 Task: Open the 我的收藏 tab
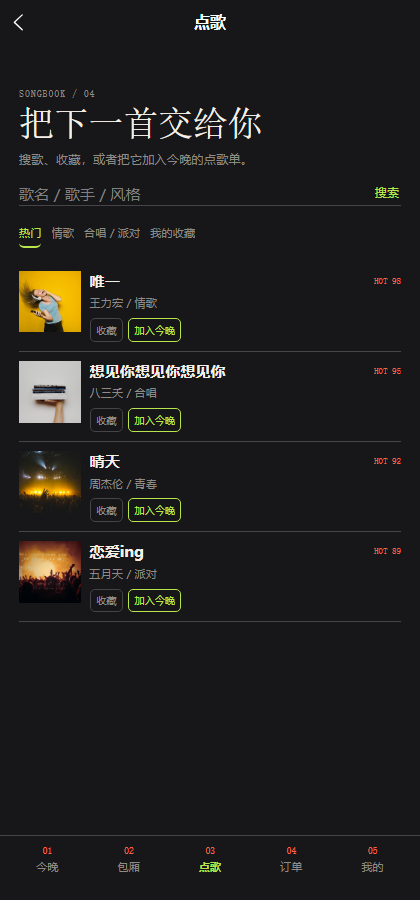click(x=173, y=234)
